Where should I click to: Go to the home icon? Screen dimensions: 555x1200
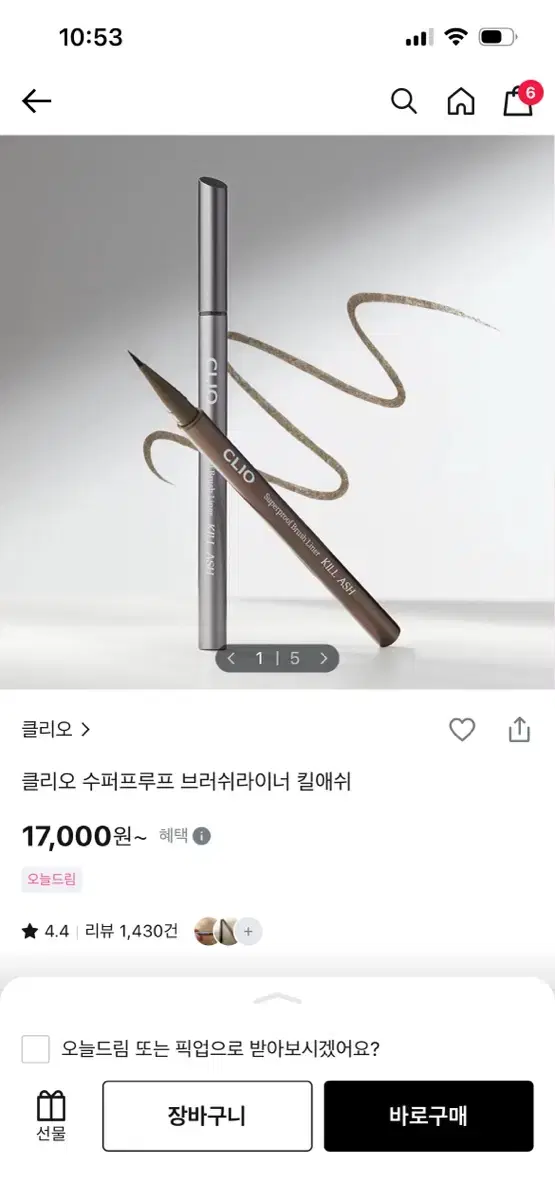(460, 101)
